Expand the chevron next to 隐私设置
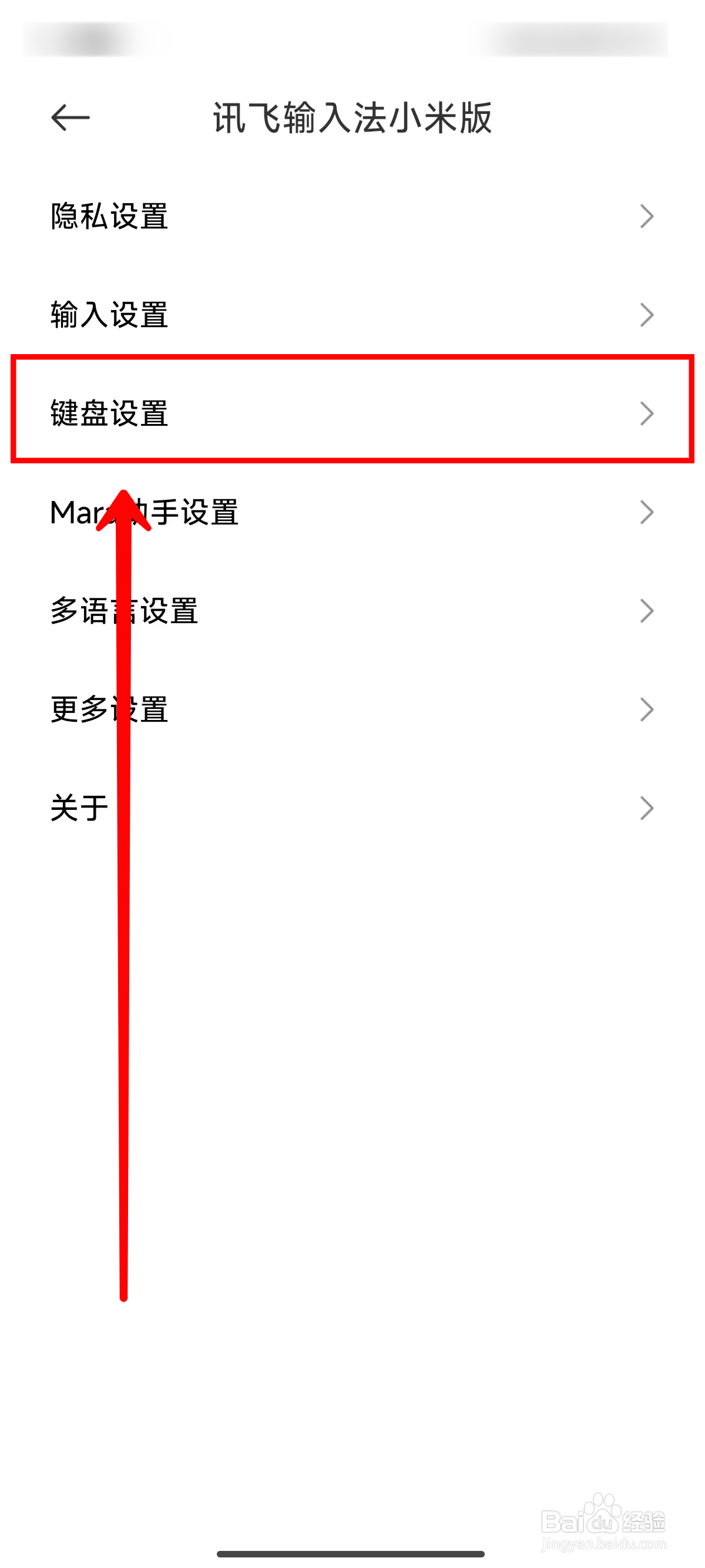705x1568 pixels. tap(647, 217)
